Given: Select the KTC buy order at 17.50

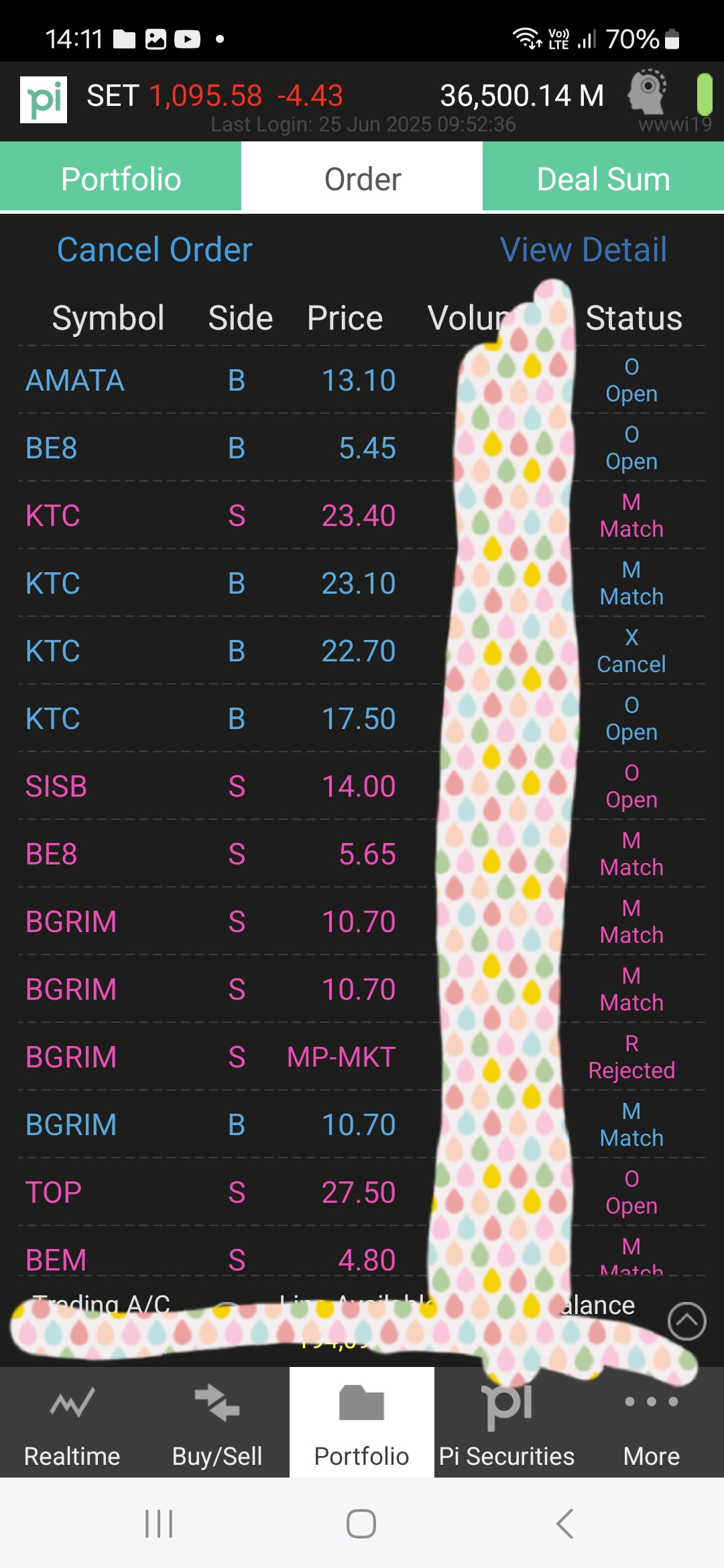Looking at the screenshot, I should (x=362, y=718).
